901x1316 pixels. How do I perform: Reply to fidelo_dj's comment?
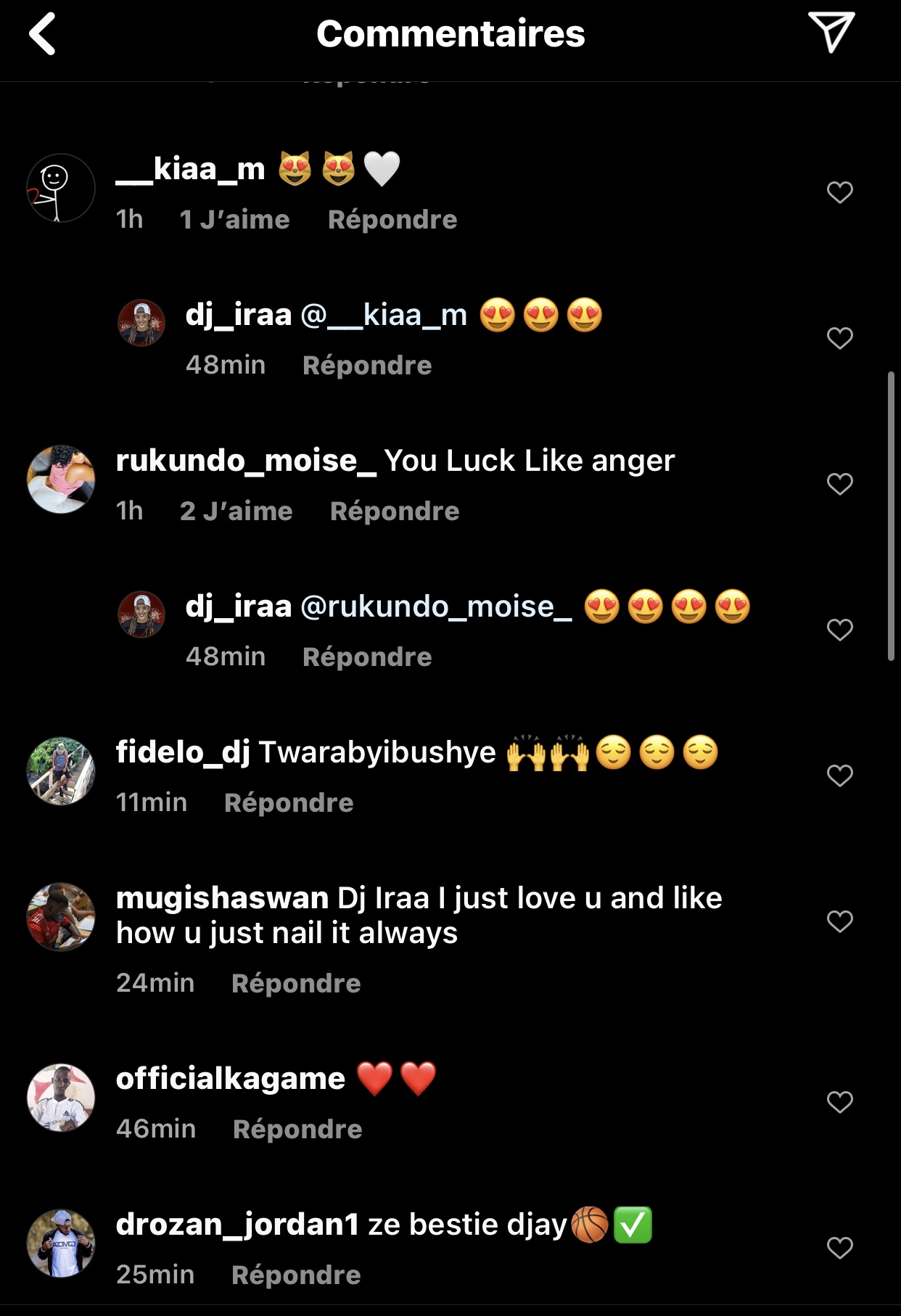tap(288, 803)
